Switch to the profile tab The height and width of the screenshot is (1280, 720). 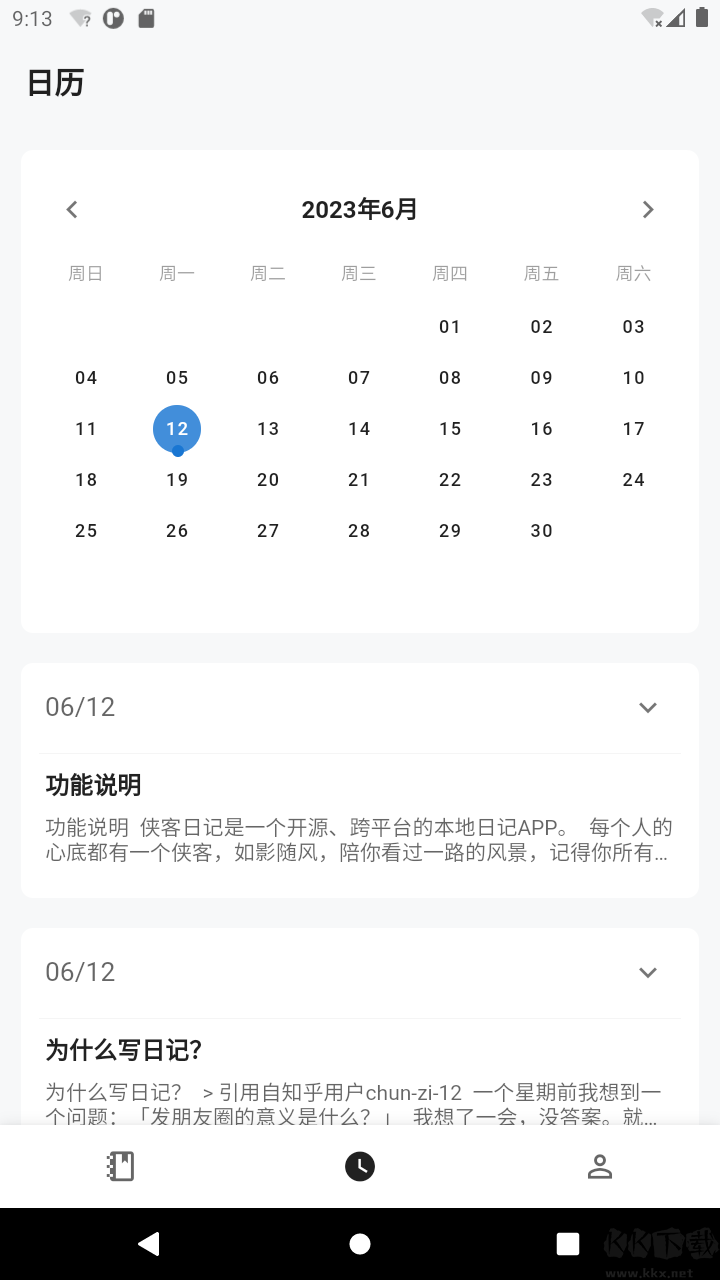click(599, 1166)
